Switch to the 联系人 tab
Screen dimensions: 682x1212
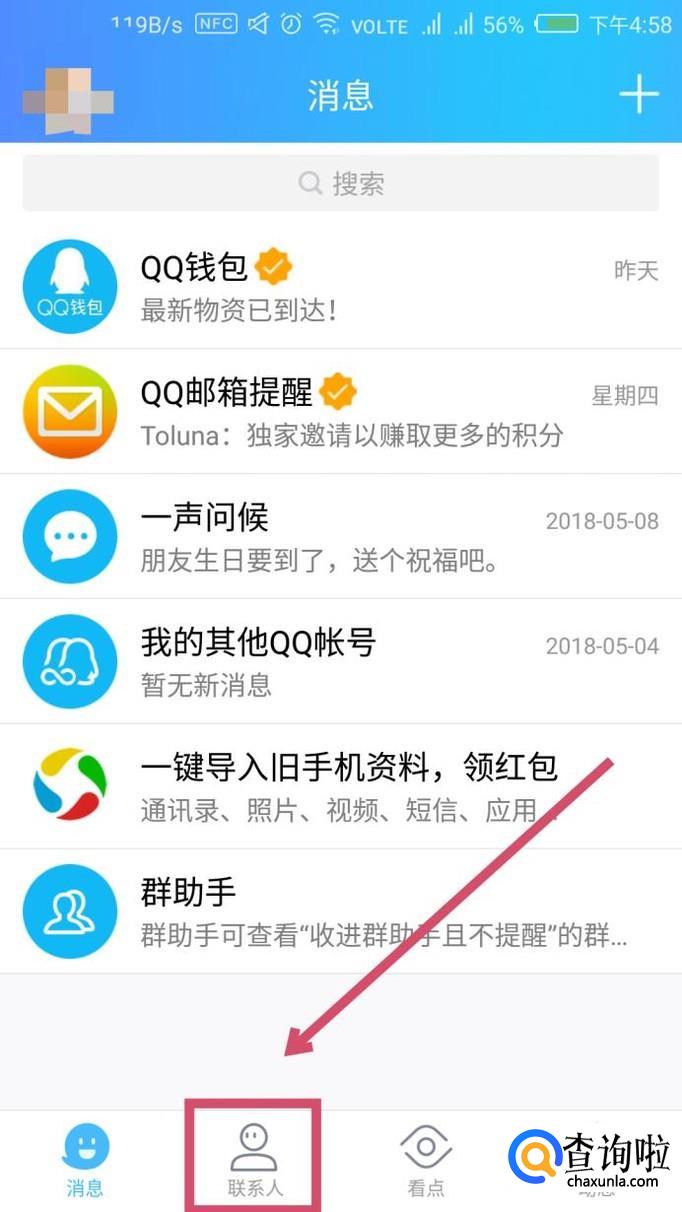click(254, 1160)
